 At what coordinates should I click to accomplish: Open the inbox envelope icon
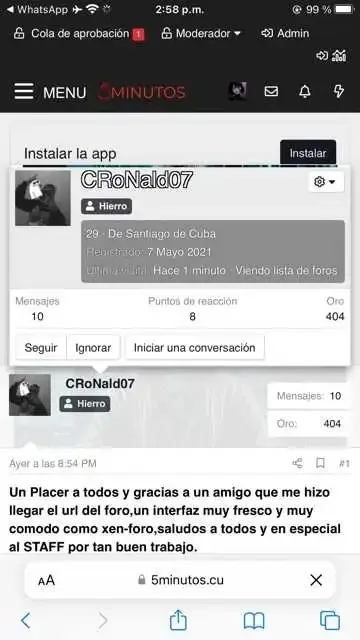271,91
